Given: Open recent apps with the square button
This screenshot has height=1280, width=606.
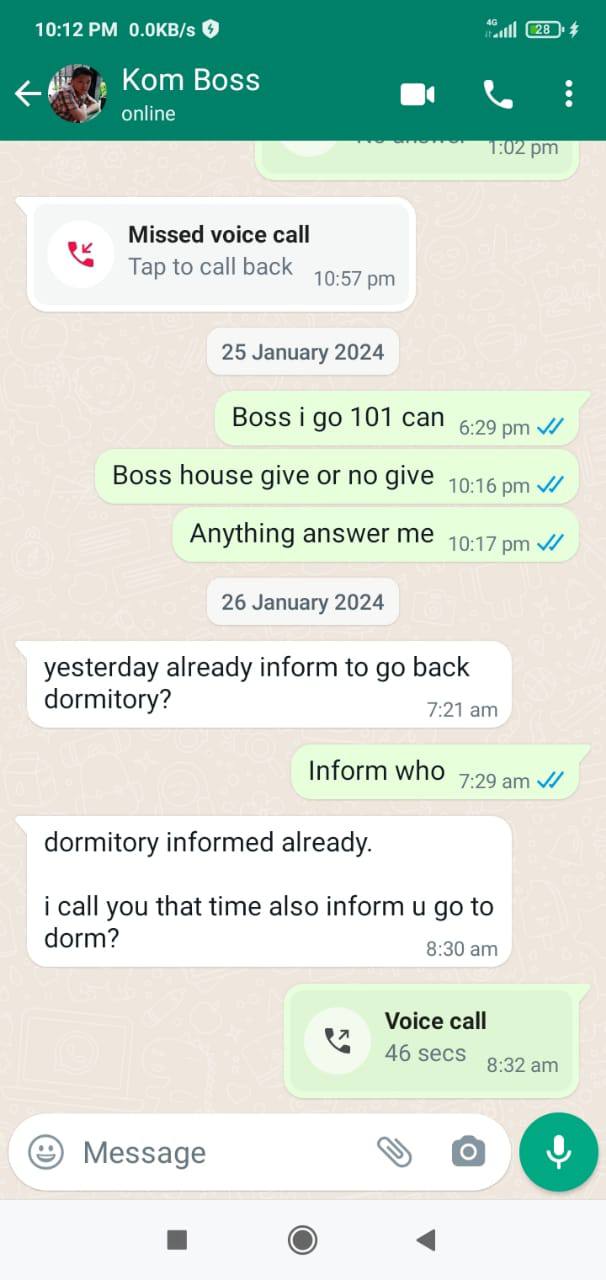Looking at the screenshot, I should (177, 1240).
